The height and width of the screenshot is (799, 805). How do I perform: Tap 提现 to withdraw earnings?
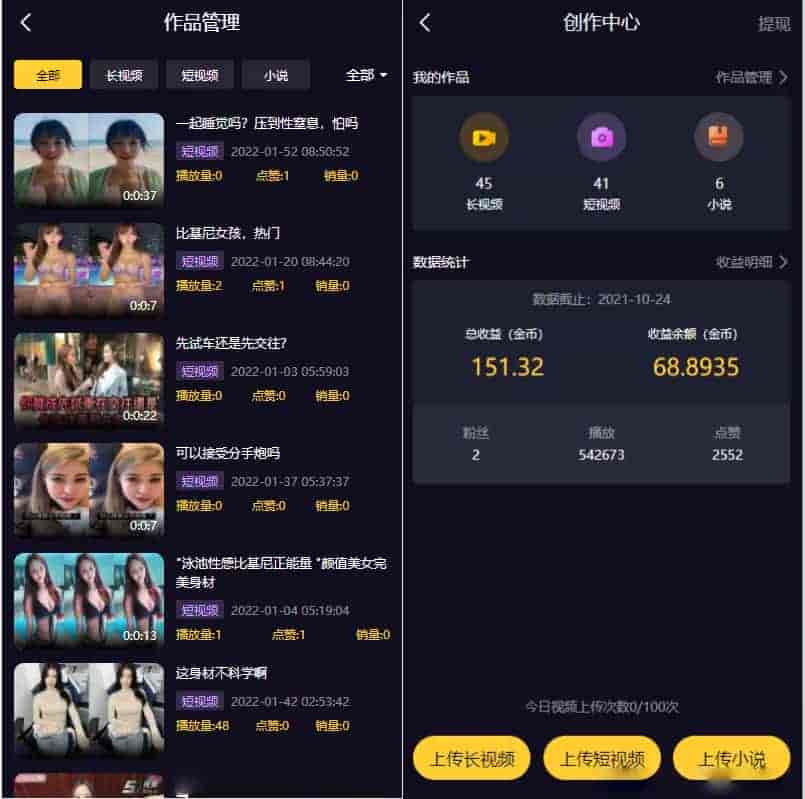[773, 24]
